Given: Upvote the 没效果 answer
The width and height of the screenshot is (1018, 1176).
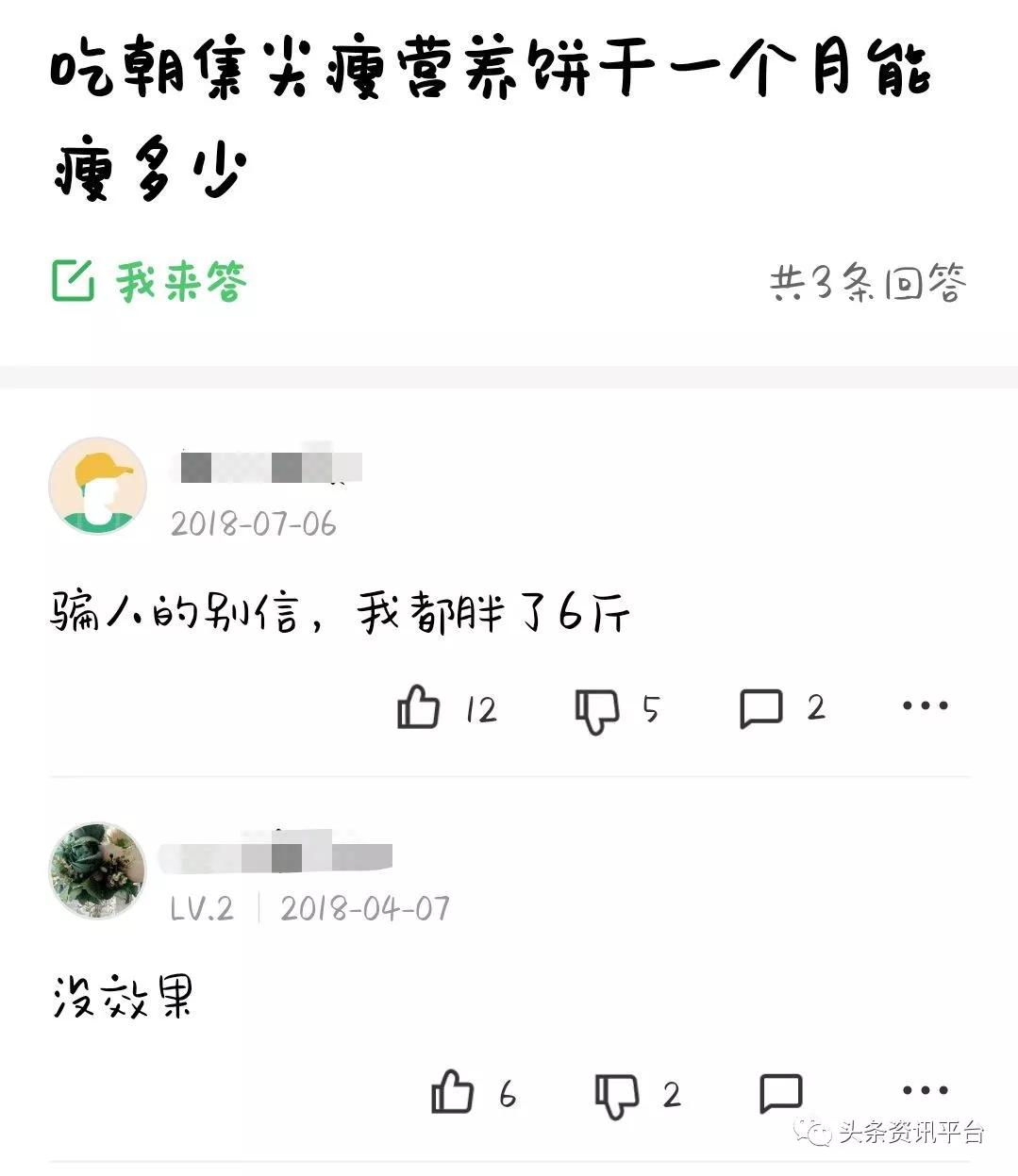Looking at the screenshot, I should 453,1093.
